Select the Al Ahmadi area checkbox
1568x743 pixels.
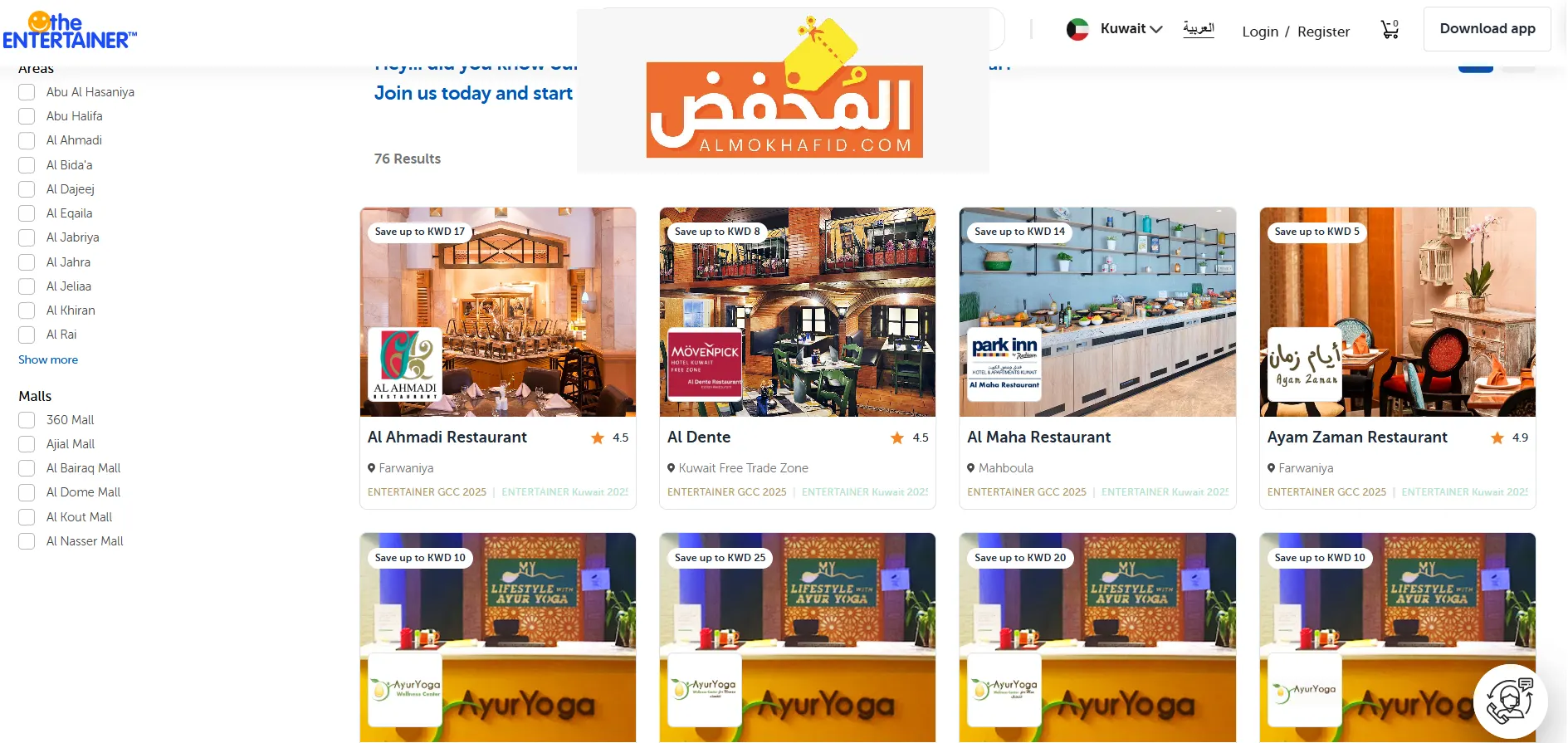click(27, 140)
